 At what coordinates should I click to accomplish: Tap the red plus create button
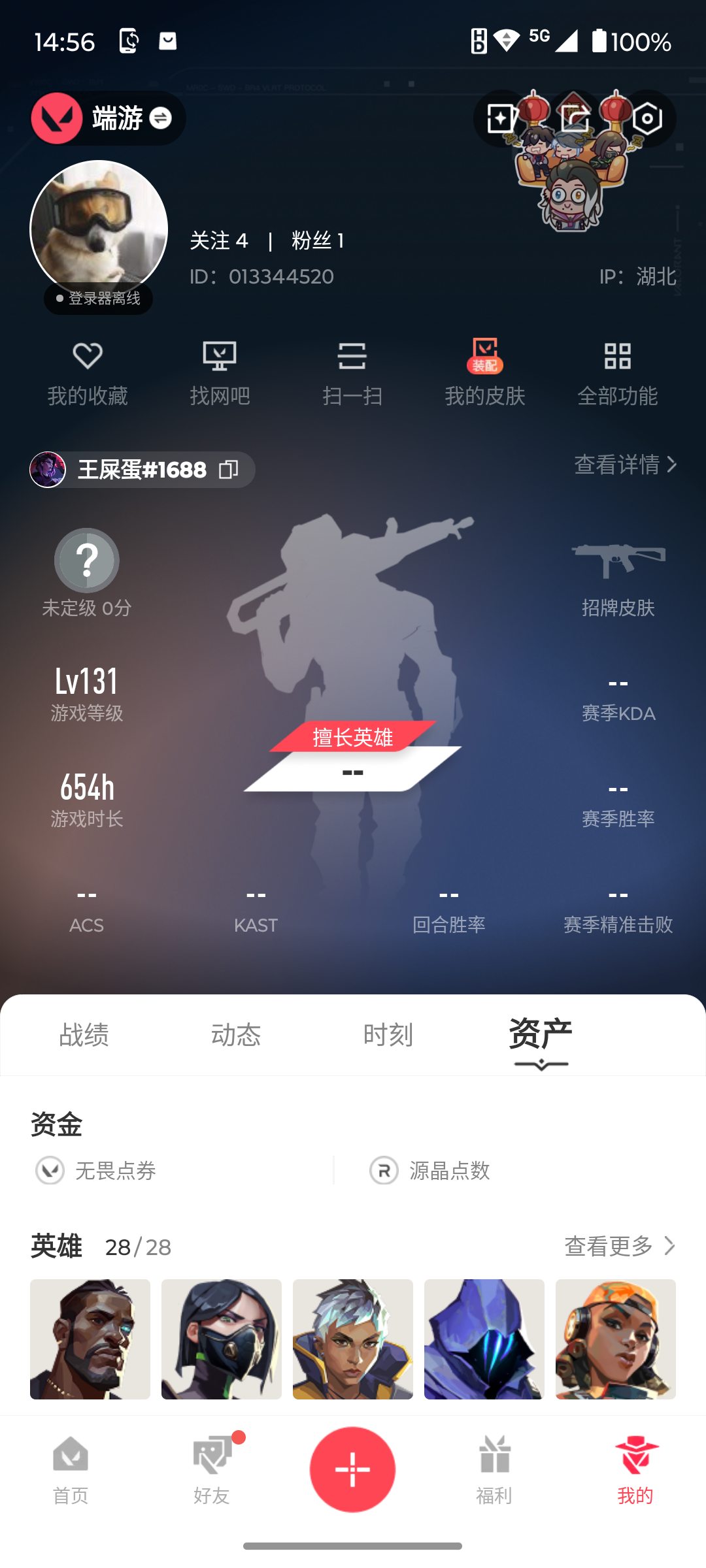pyautogui.click(x=352, y=1469)
